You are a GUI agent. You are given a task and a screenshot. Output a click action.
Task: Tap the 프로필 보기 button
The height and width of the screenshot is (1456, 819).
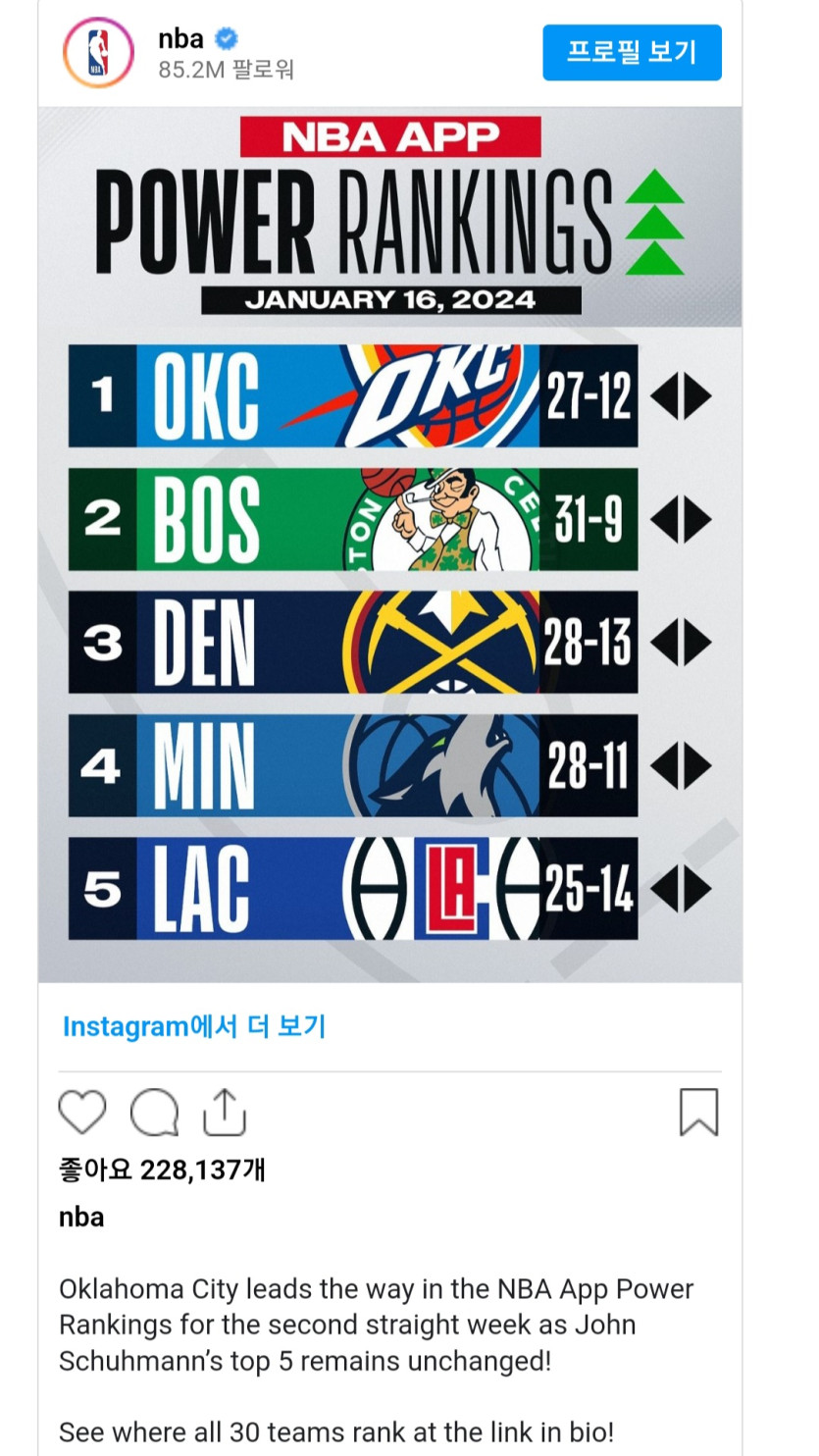pos(632,52)
